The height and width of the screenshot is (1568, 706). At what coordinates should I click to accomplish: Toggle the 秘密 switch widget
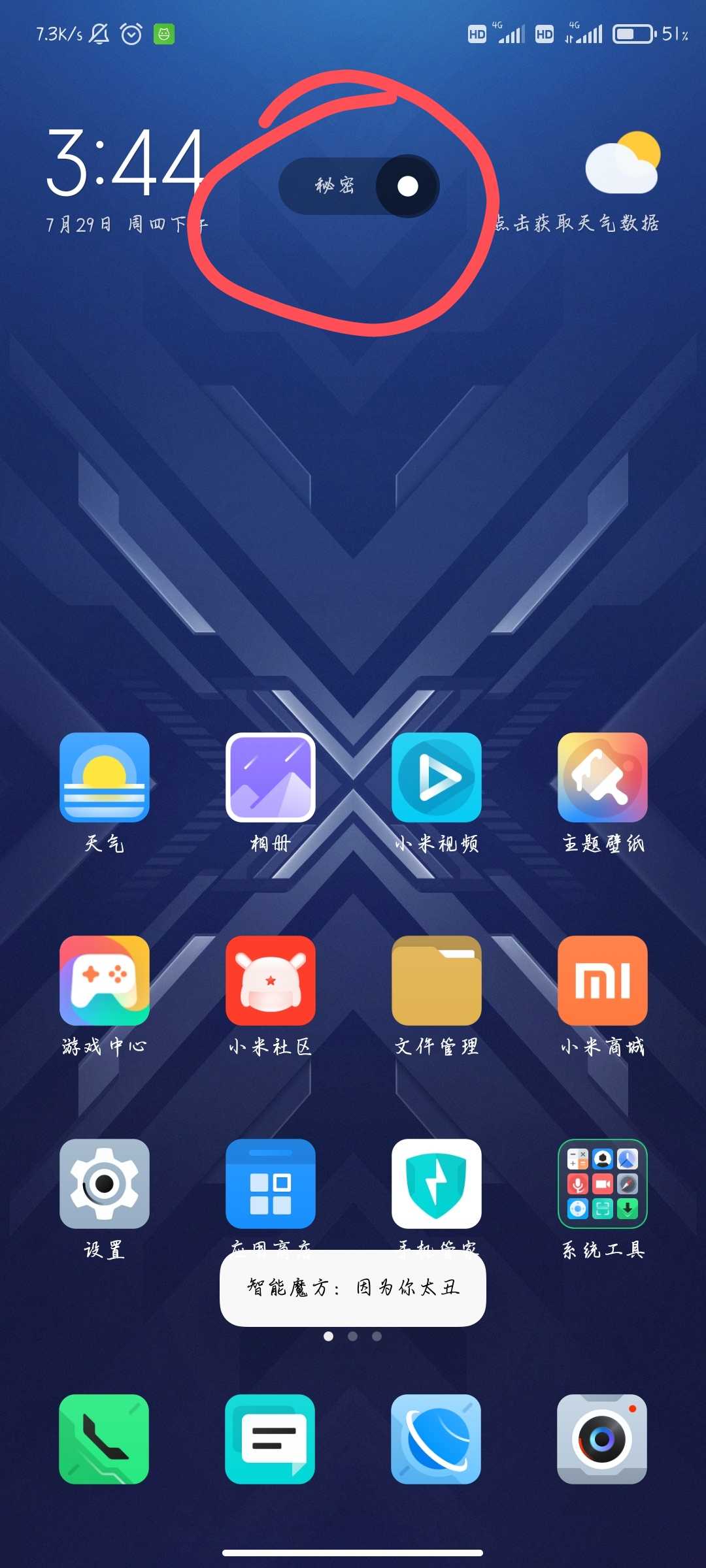(x=359, y=186)
